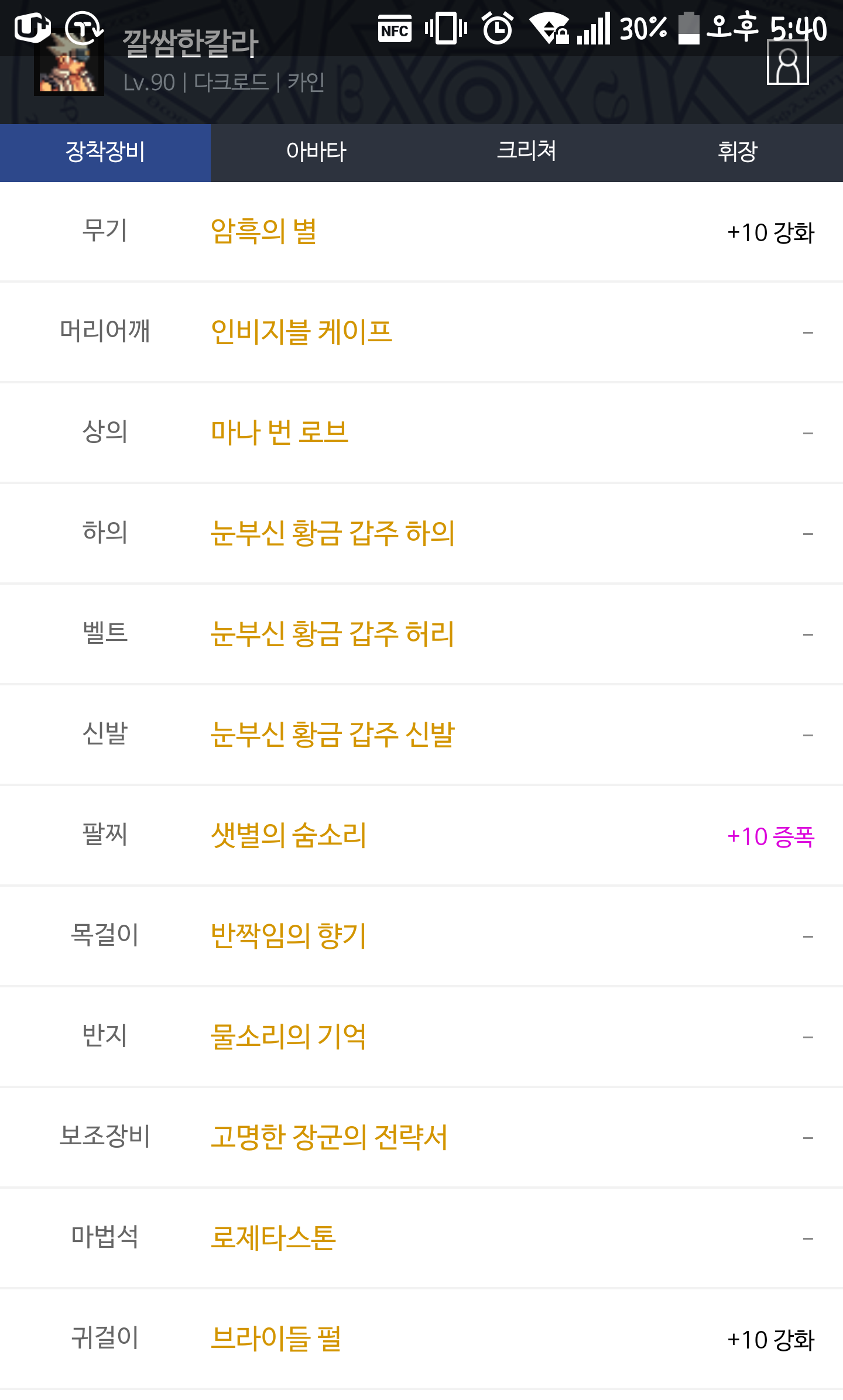The width and height of the screenshot is (843, 1400).
Task: Open 눈부신 황금 갑주 허리 details
Action: coord(332,634)
